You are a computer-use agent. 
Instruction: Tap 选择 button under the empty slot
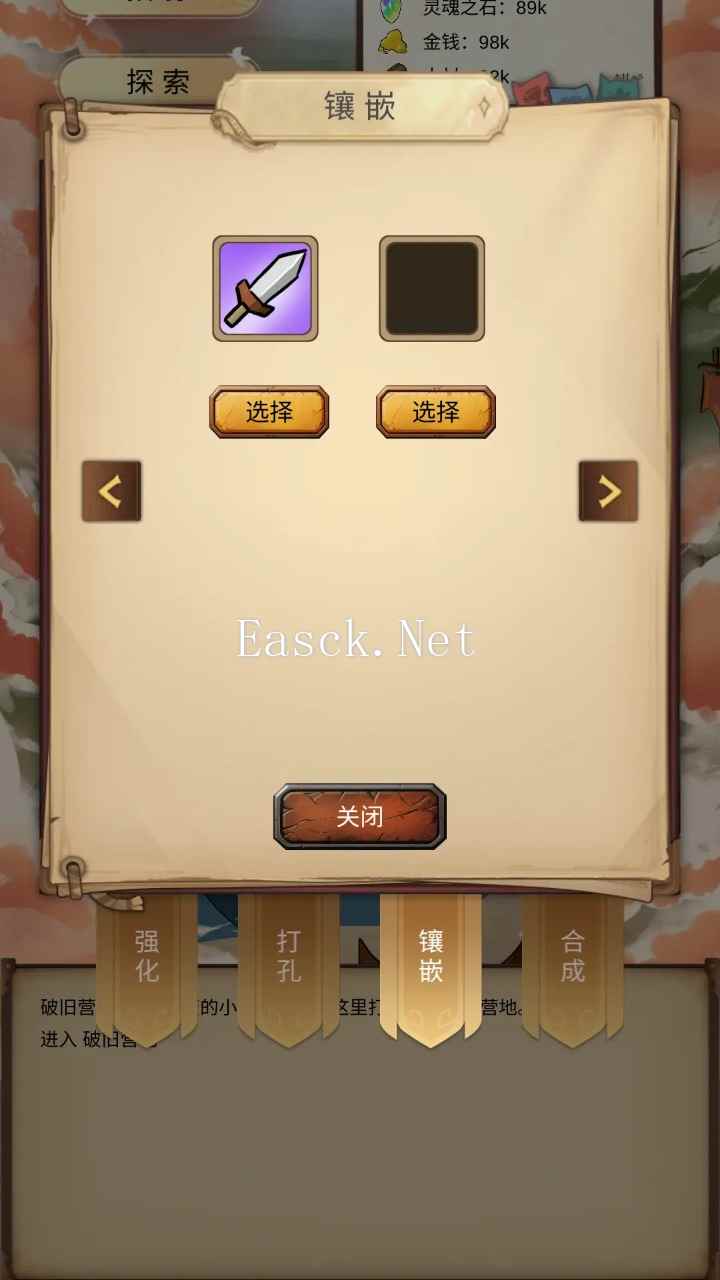[436, 412]
